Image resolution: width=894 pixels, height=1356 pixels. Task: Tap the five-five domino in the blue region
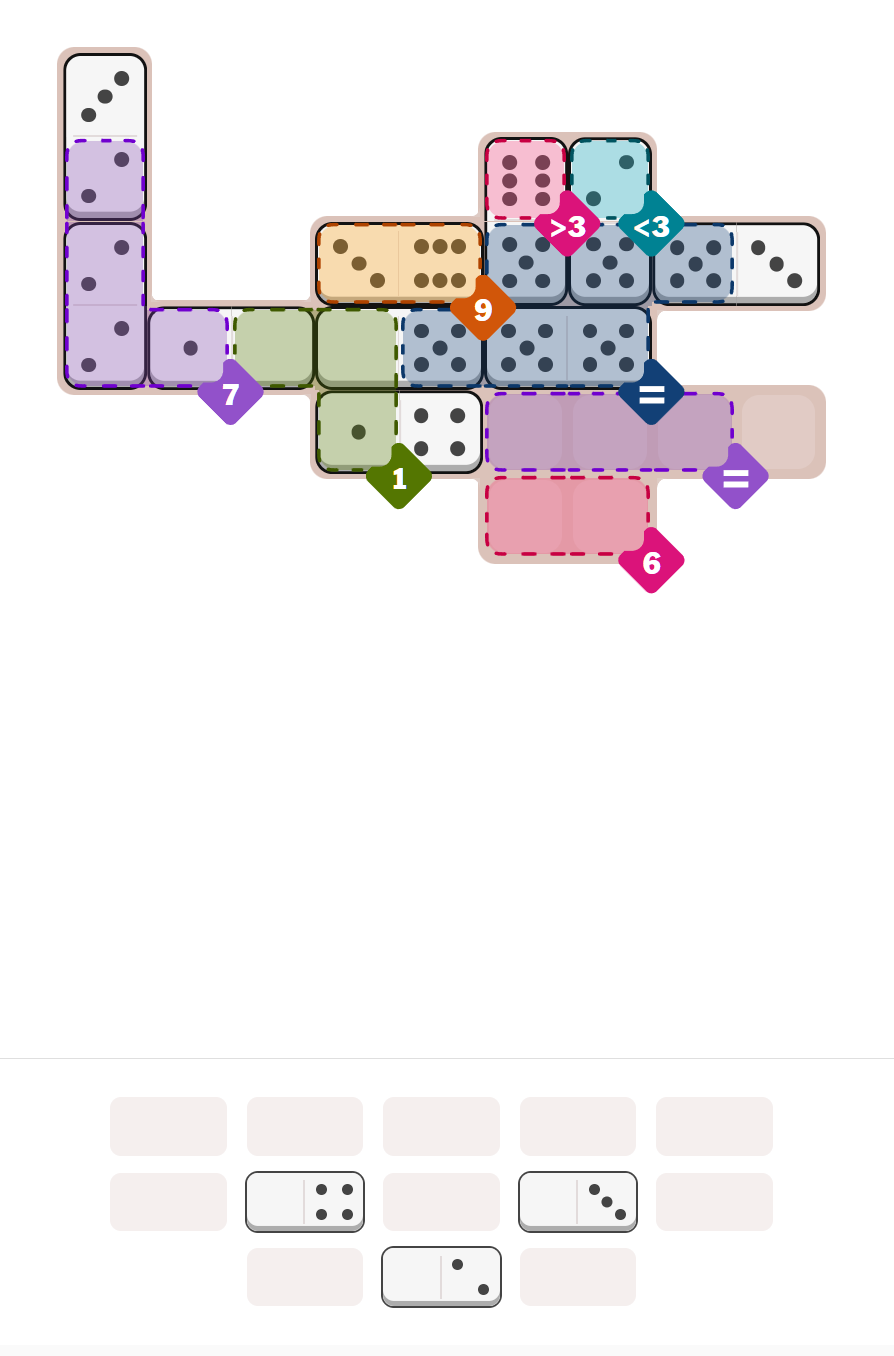click(567, 347)
